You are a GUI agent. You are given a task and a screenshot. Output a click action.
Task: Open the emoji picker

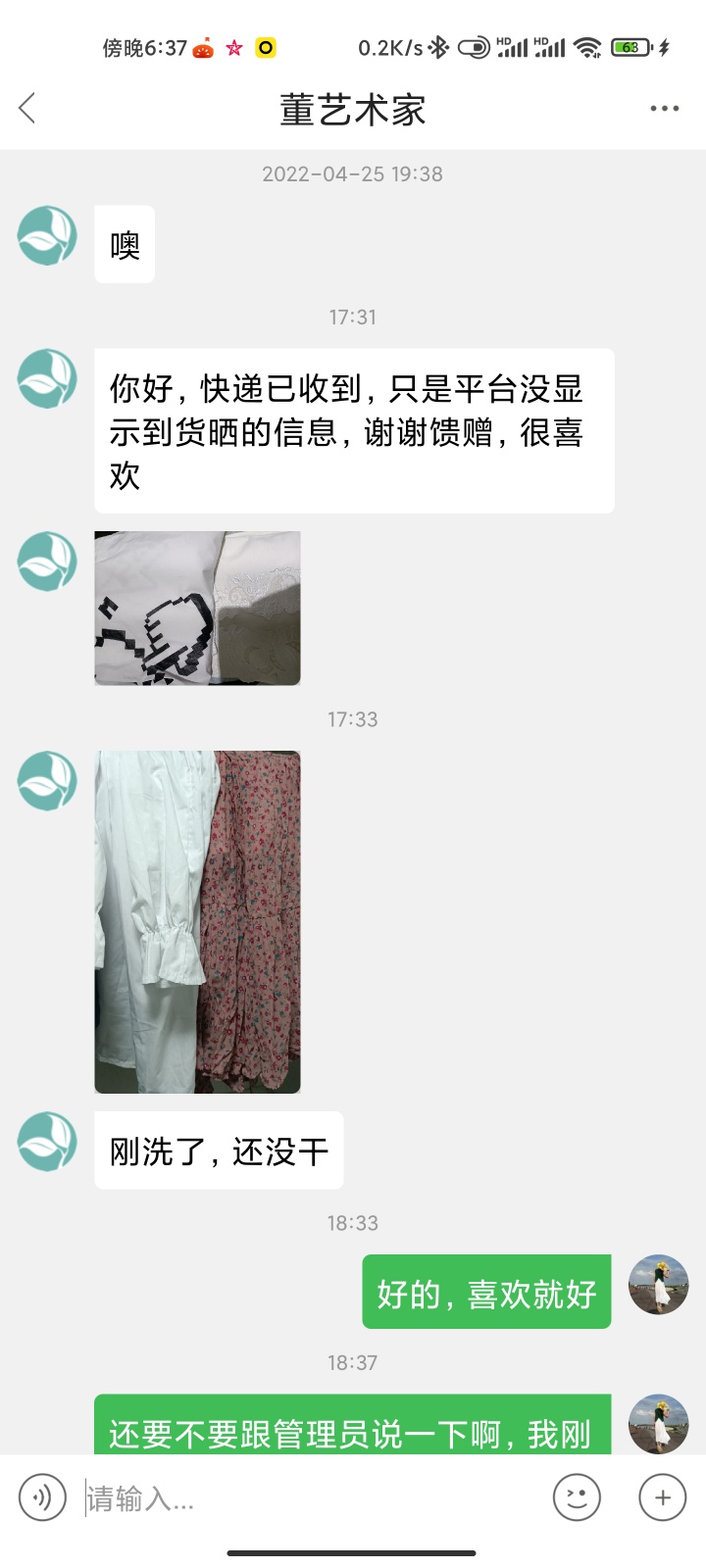click(577, 1497)
